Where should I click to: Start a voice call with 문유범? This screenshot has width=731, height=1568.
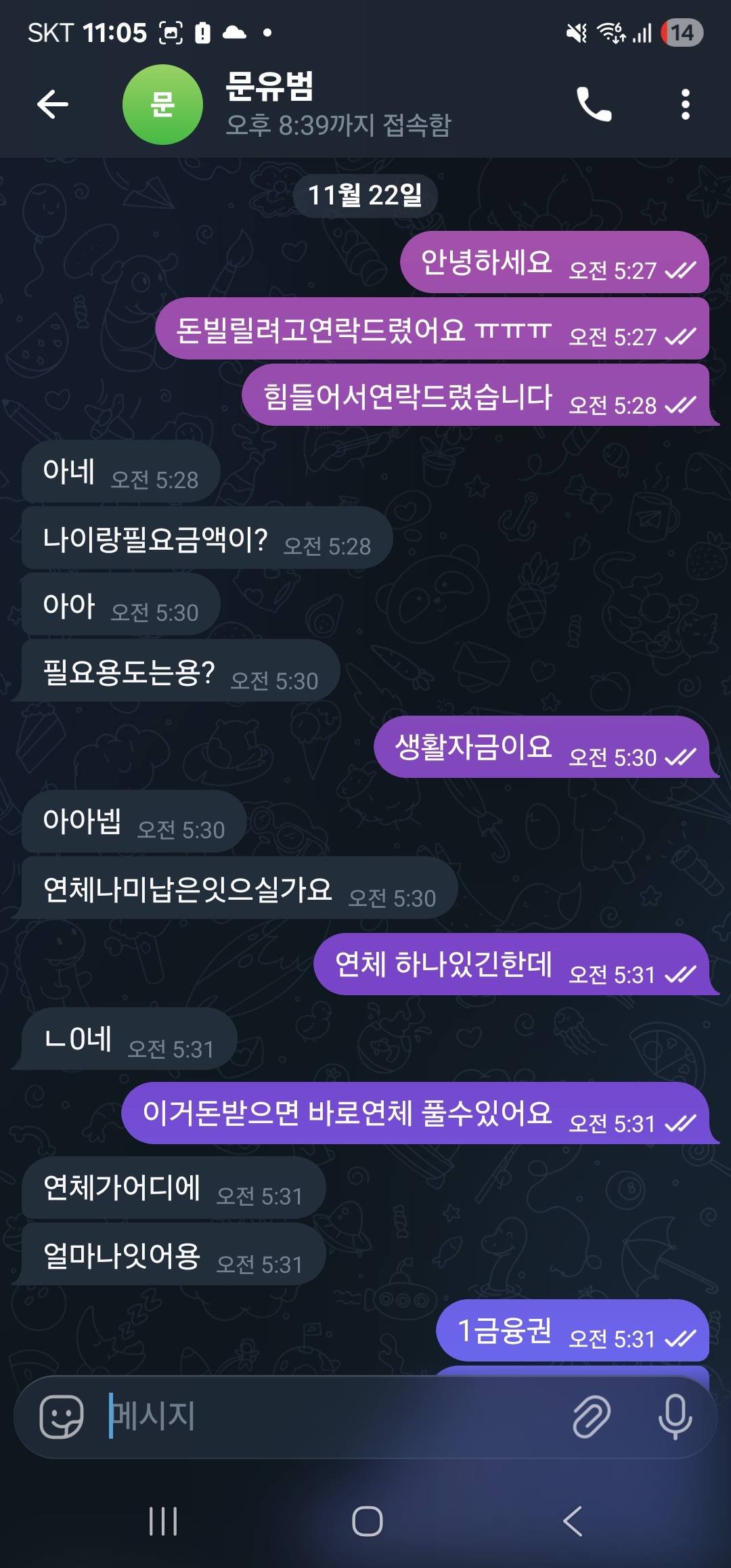[x=594, y=104]
